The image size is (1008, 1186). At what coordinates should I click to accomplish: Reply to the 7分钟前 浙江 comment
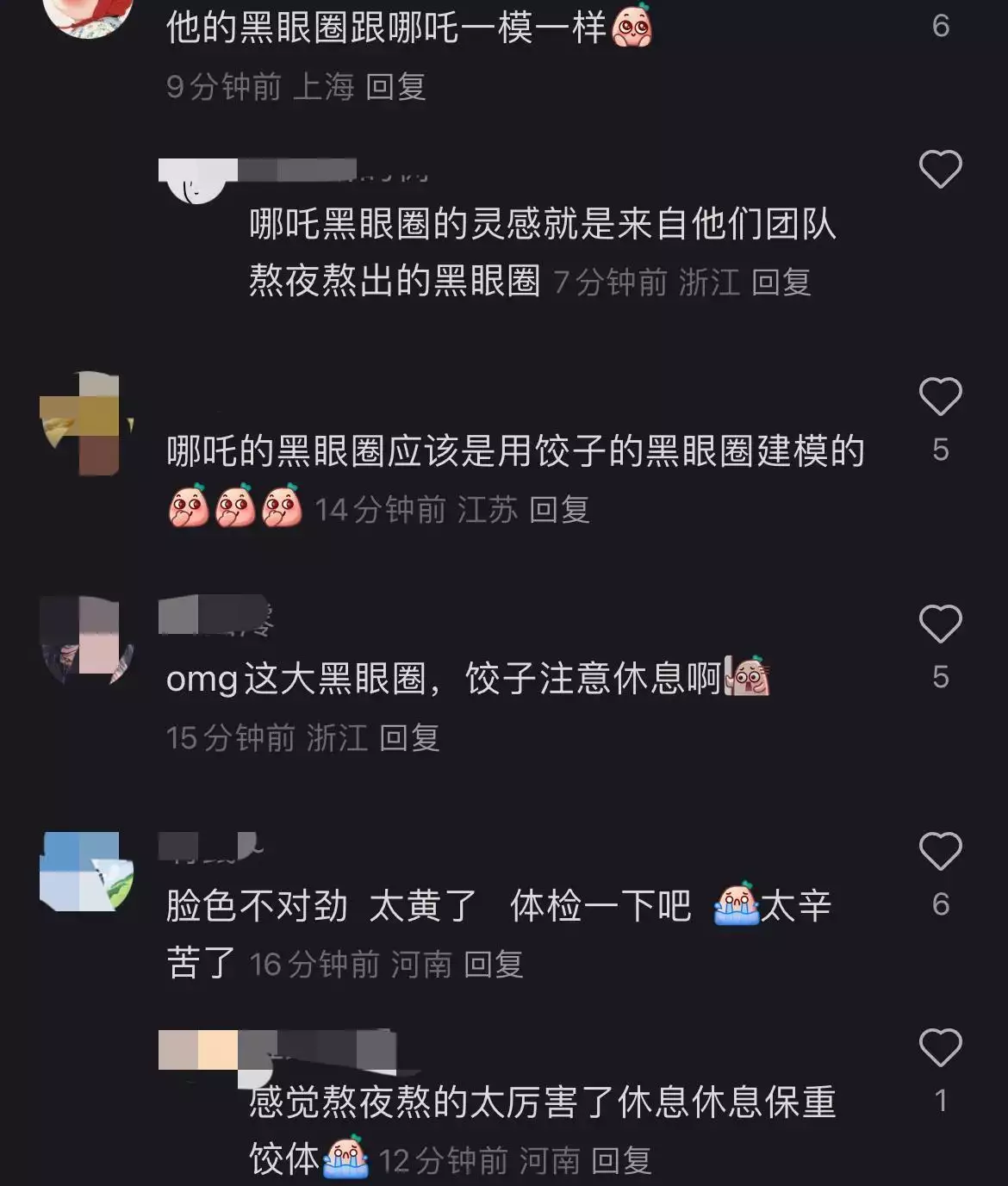point(781,282)
